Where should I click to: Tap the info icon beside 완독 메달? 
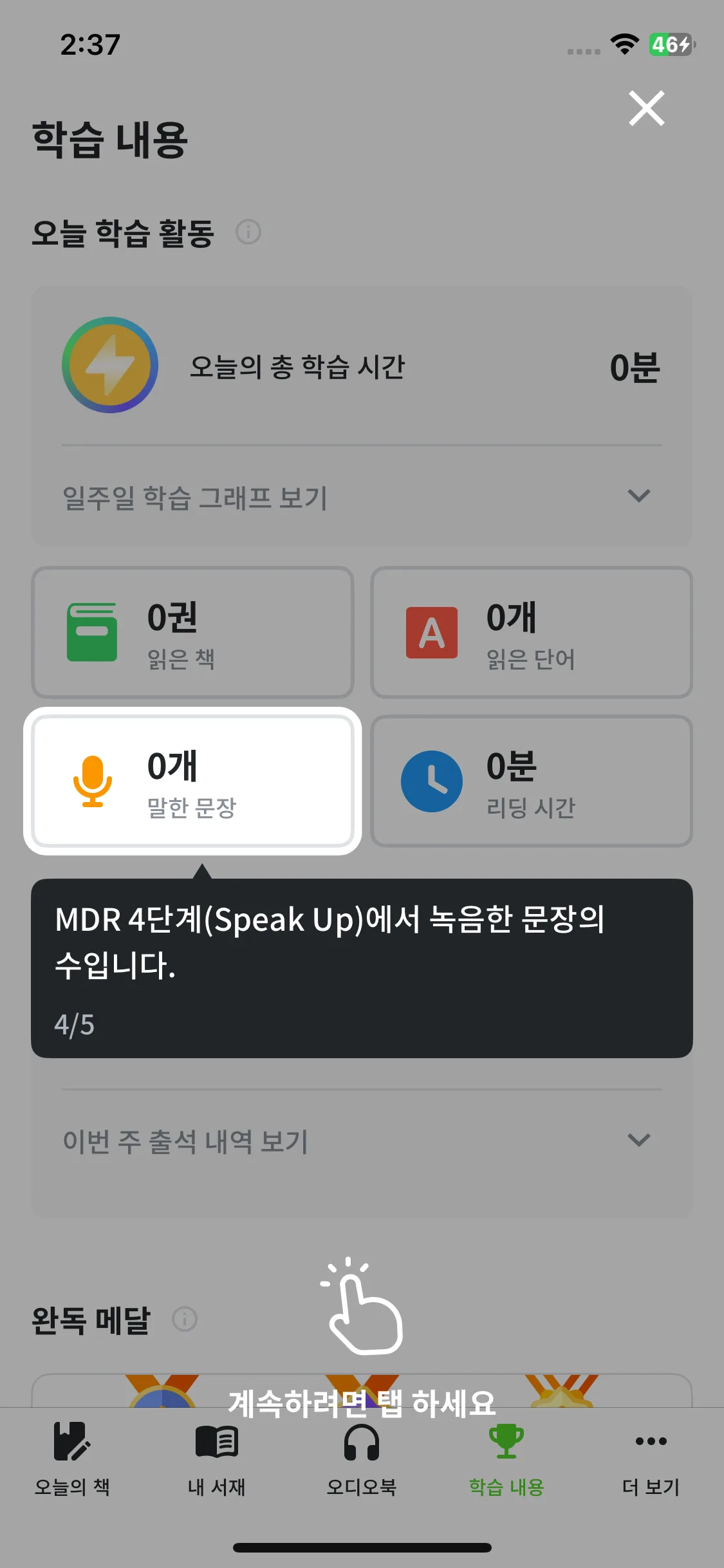(x=185, y=1319)
